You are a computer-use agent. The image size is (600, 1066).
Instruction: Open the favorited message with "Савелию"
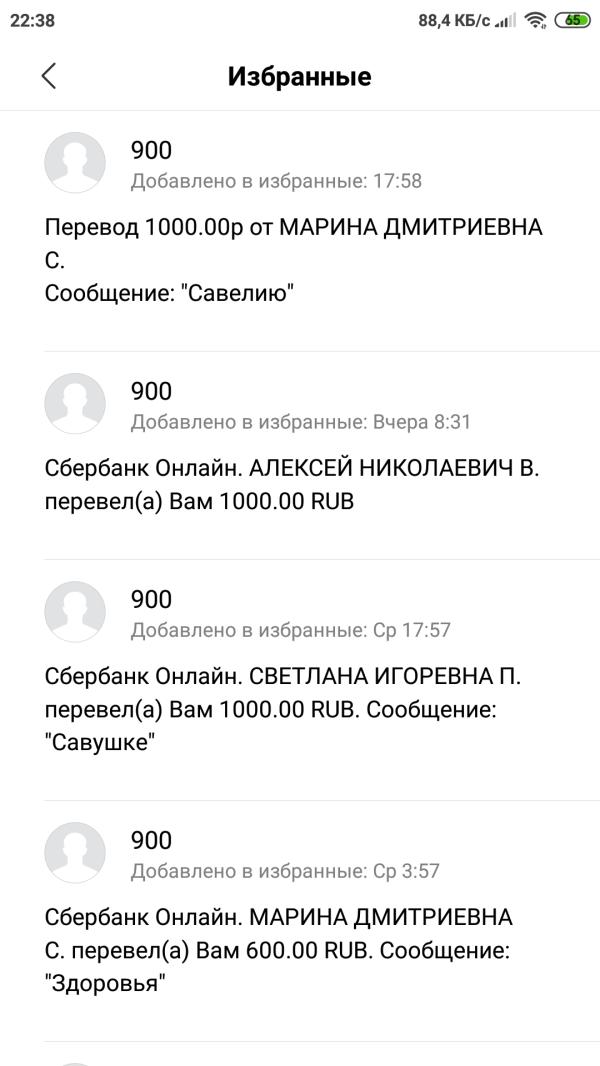(x=300, y=231)
